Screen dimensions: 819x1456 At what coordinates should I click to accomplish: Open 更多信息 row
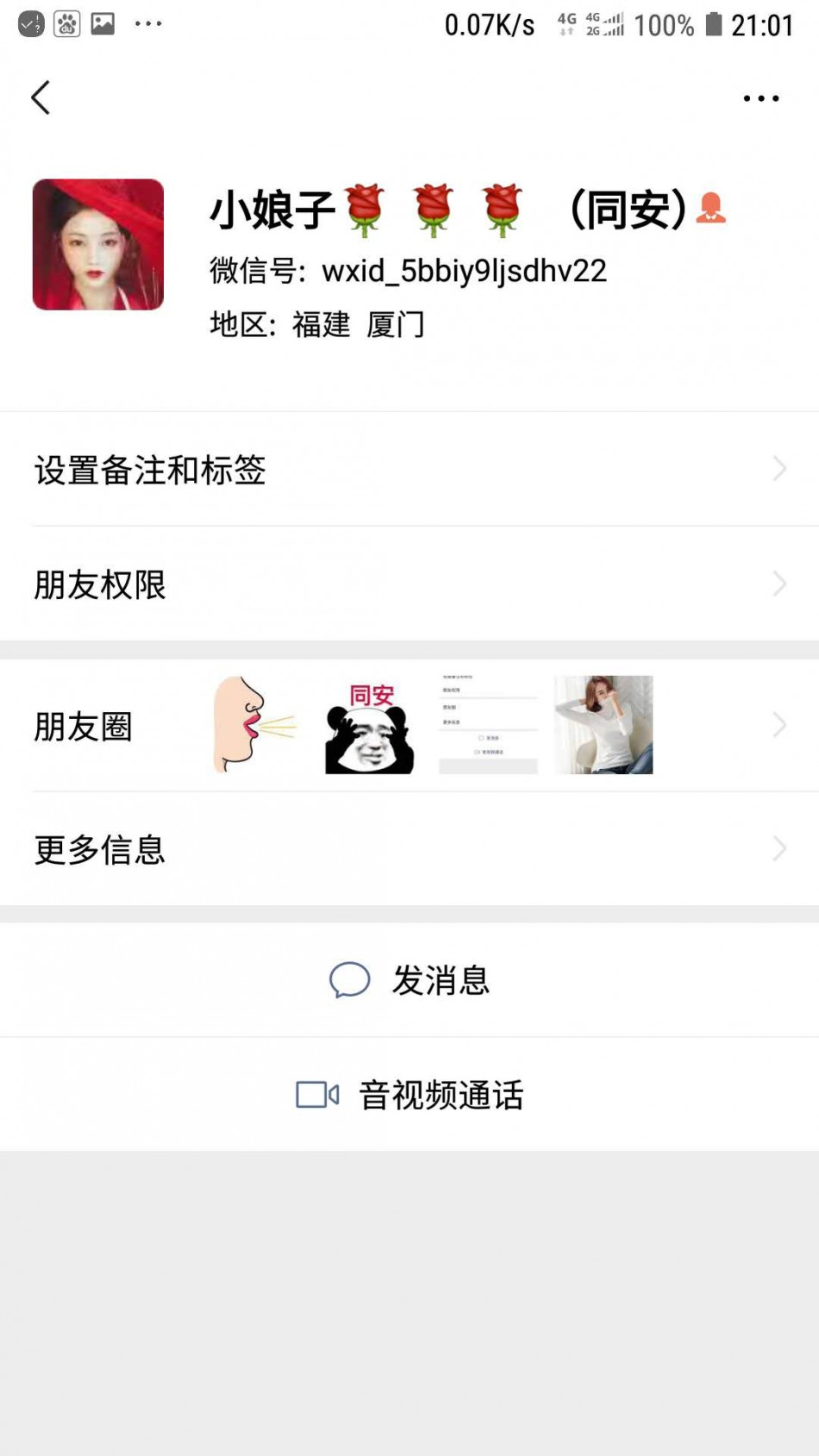pos(409,849)
